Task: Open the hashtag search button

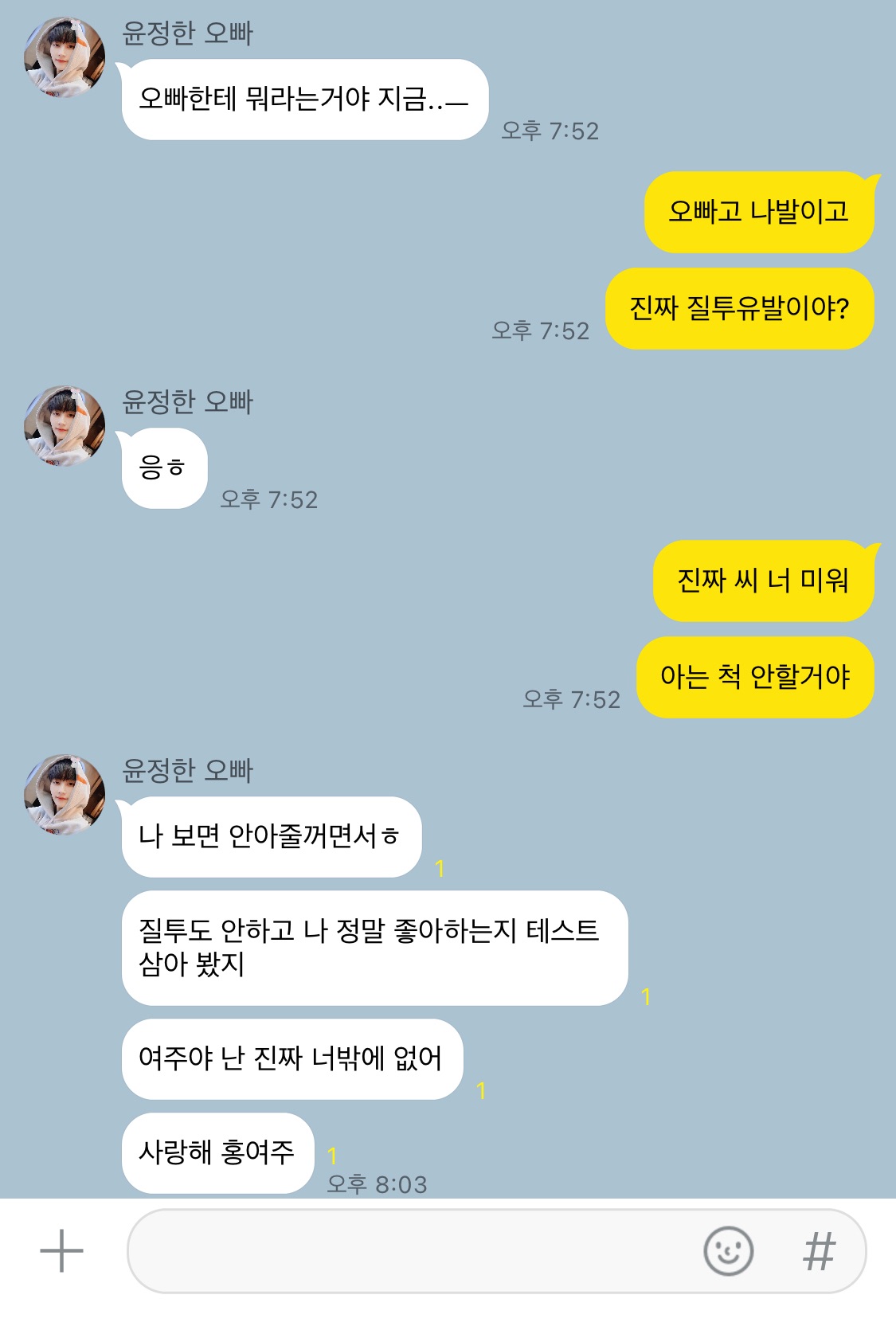Action: [819, 1250]
